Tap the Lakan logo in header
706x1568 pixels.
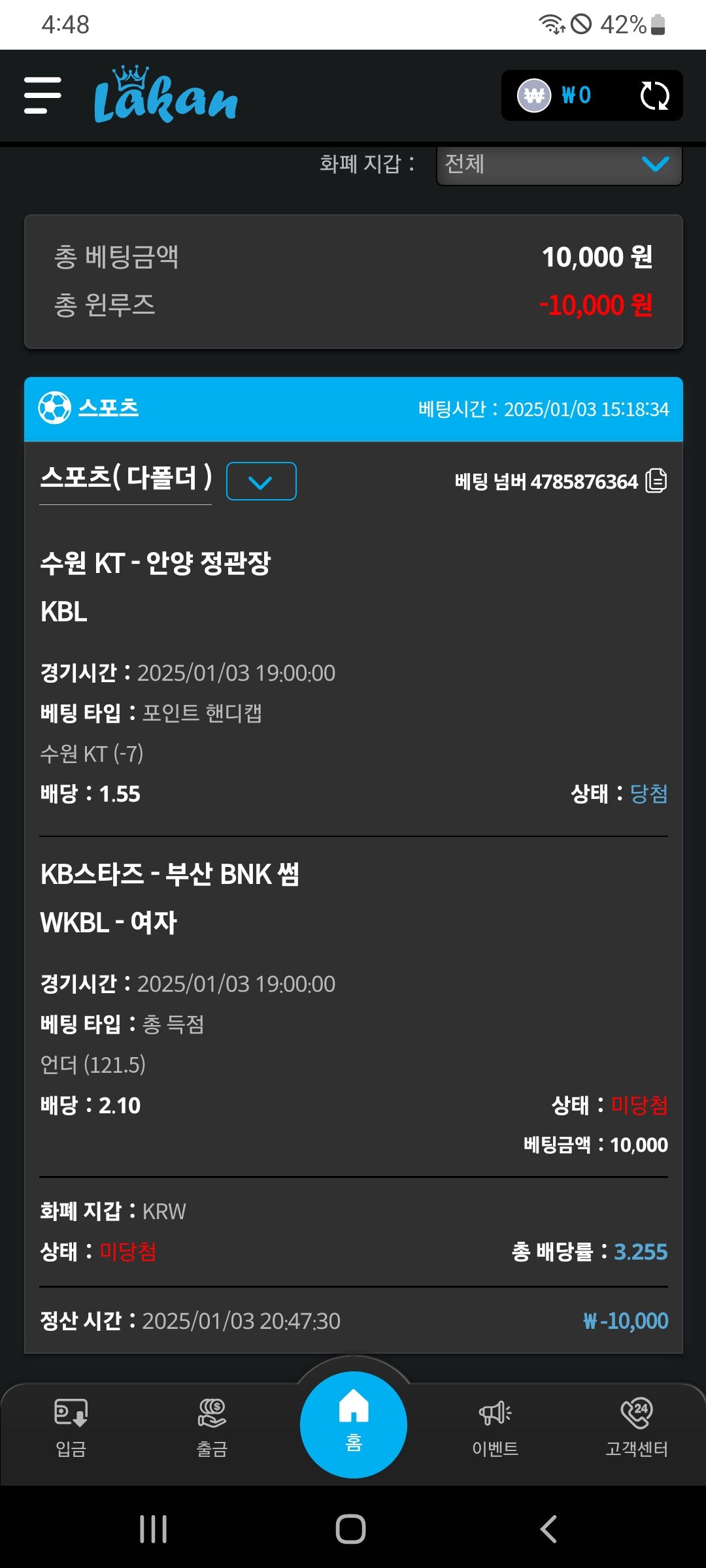(x=166, y=96)
